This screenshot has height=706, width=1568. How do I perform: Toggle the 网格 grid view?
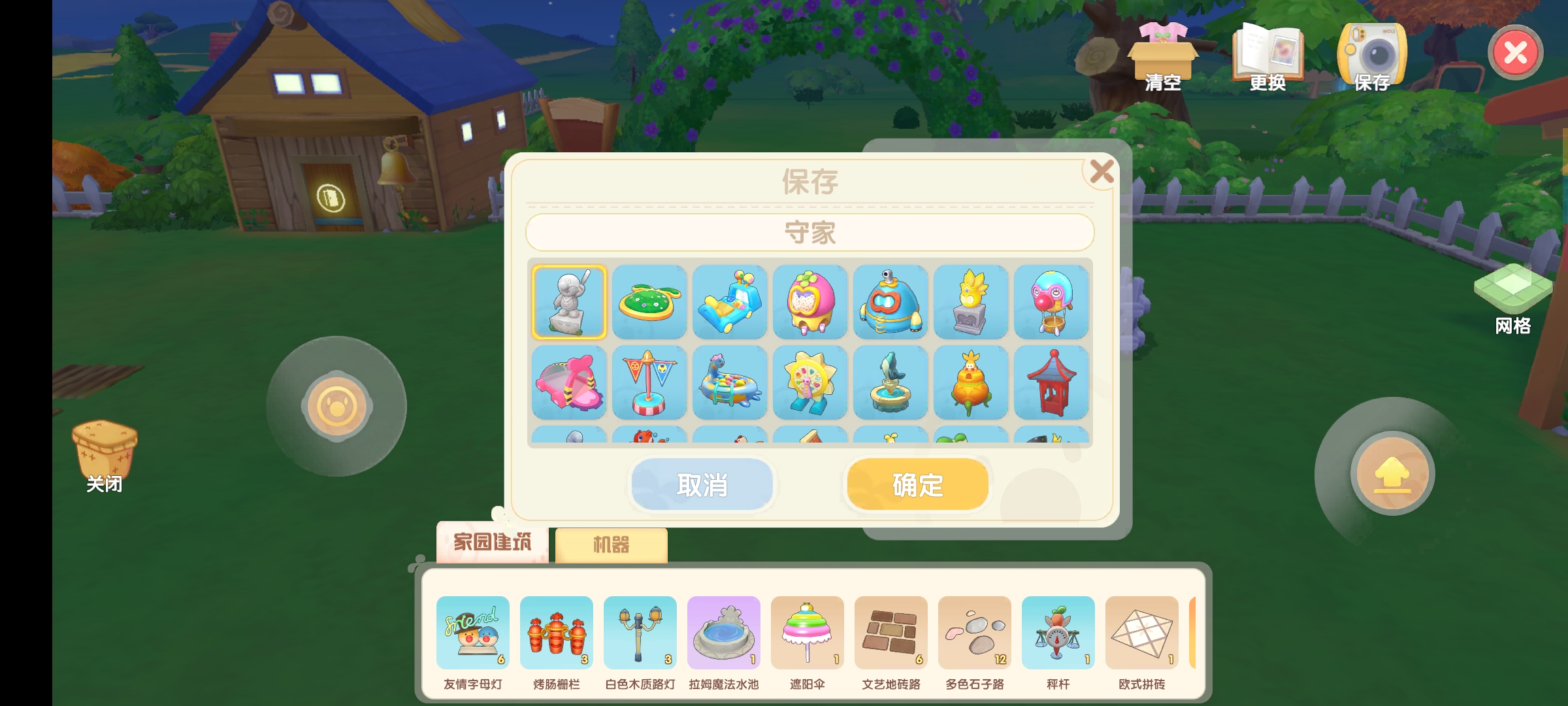coord(1512,297)
